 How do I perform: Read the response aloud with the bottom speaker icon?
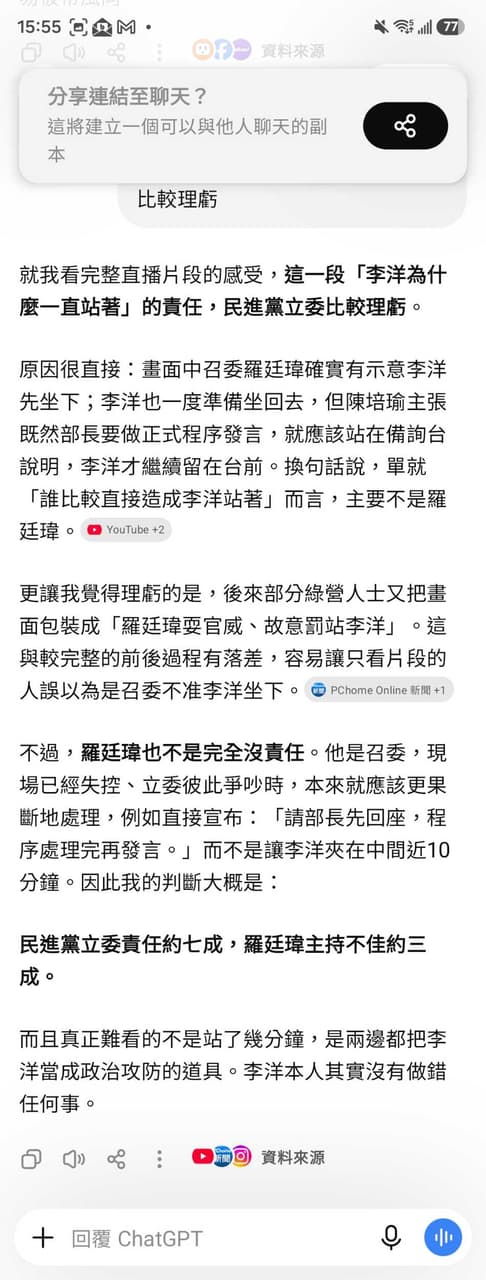point(73,1158)
